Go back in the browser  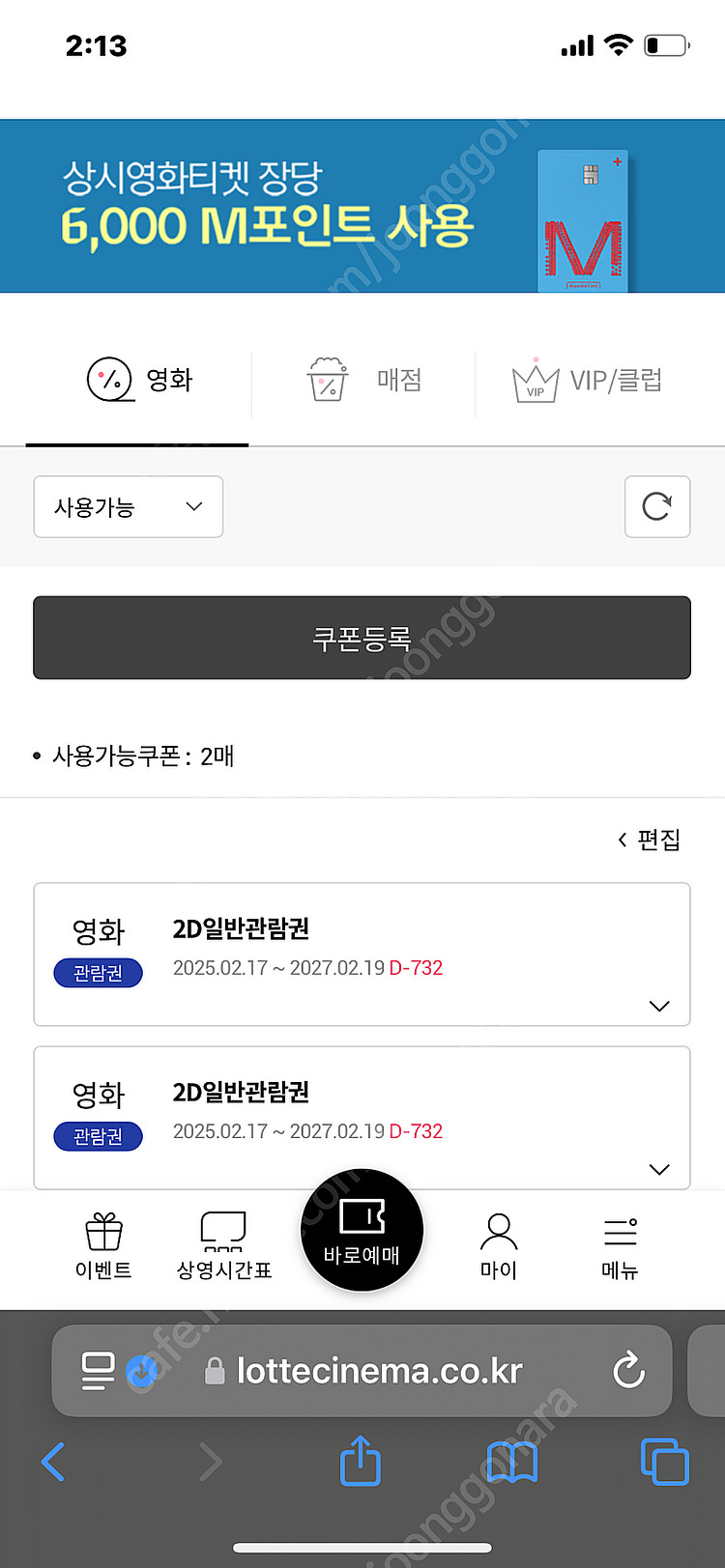(53, 1462)
